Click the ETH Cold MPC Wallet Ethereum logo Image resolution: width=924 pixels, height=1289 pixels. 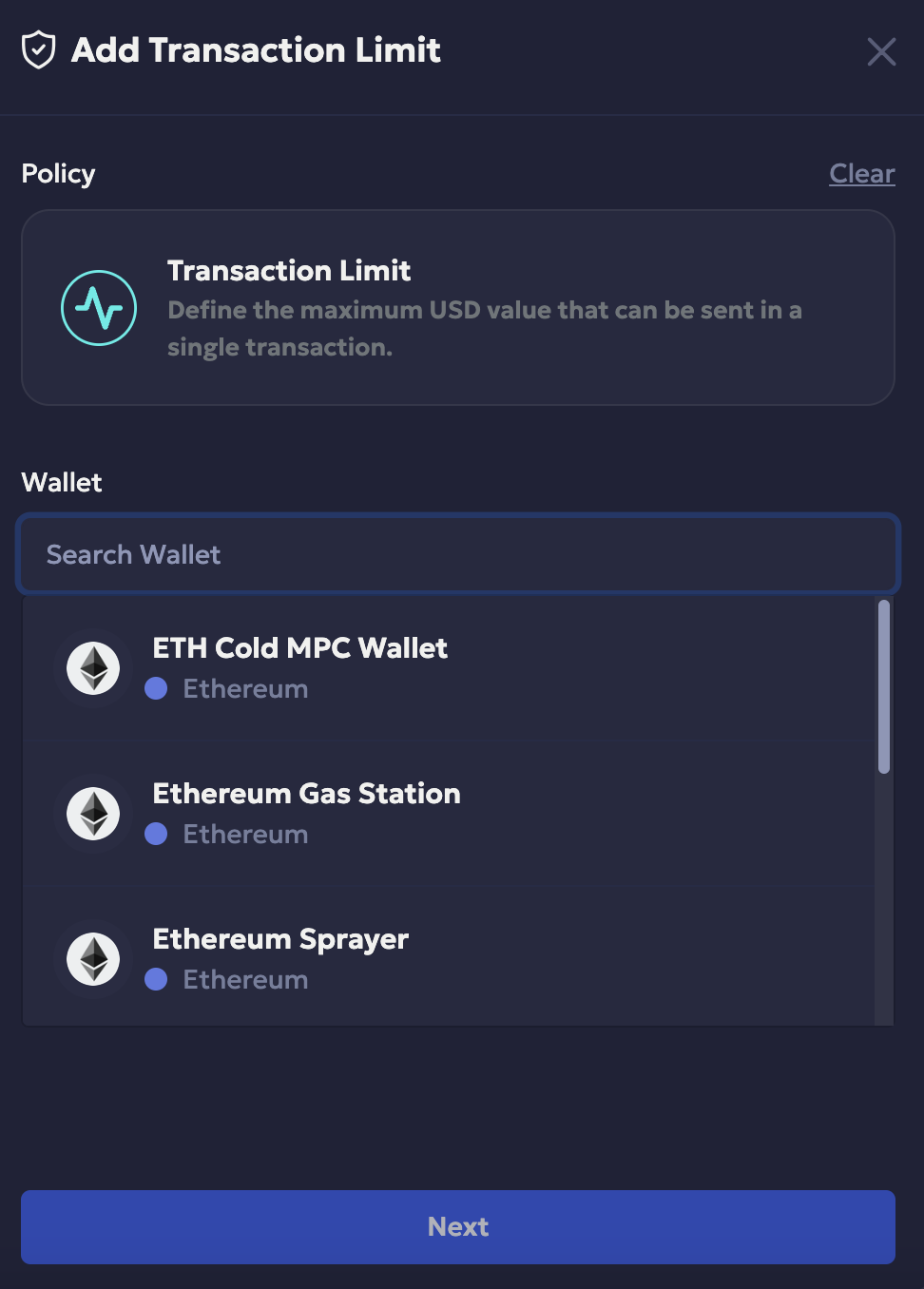click(92, 666)
